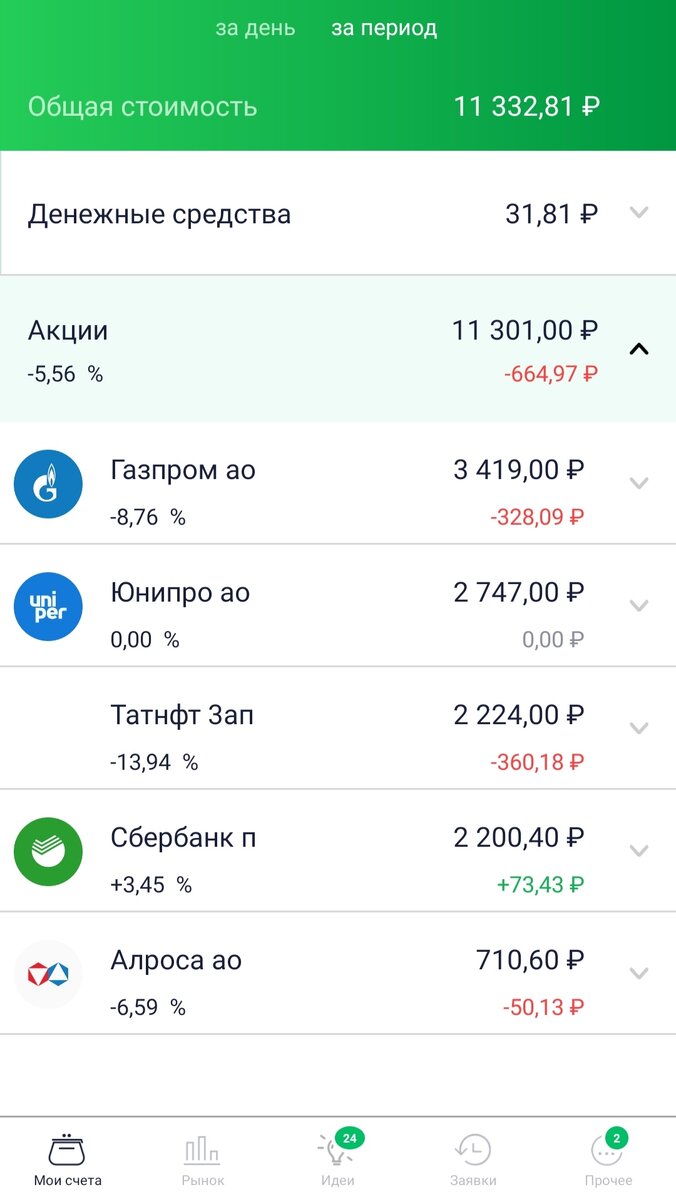Viewport: 676px width, 1200px height.
Task: Open the Алроса ао position
Action: coord(338,973)
